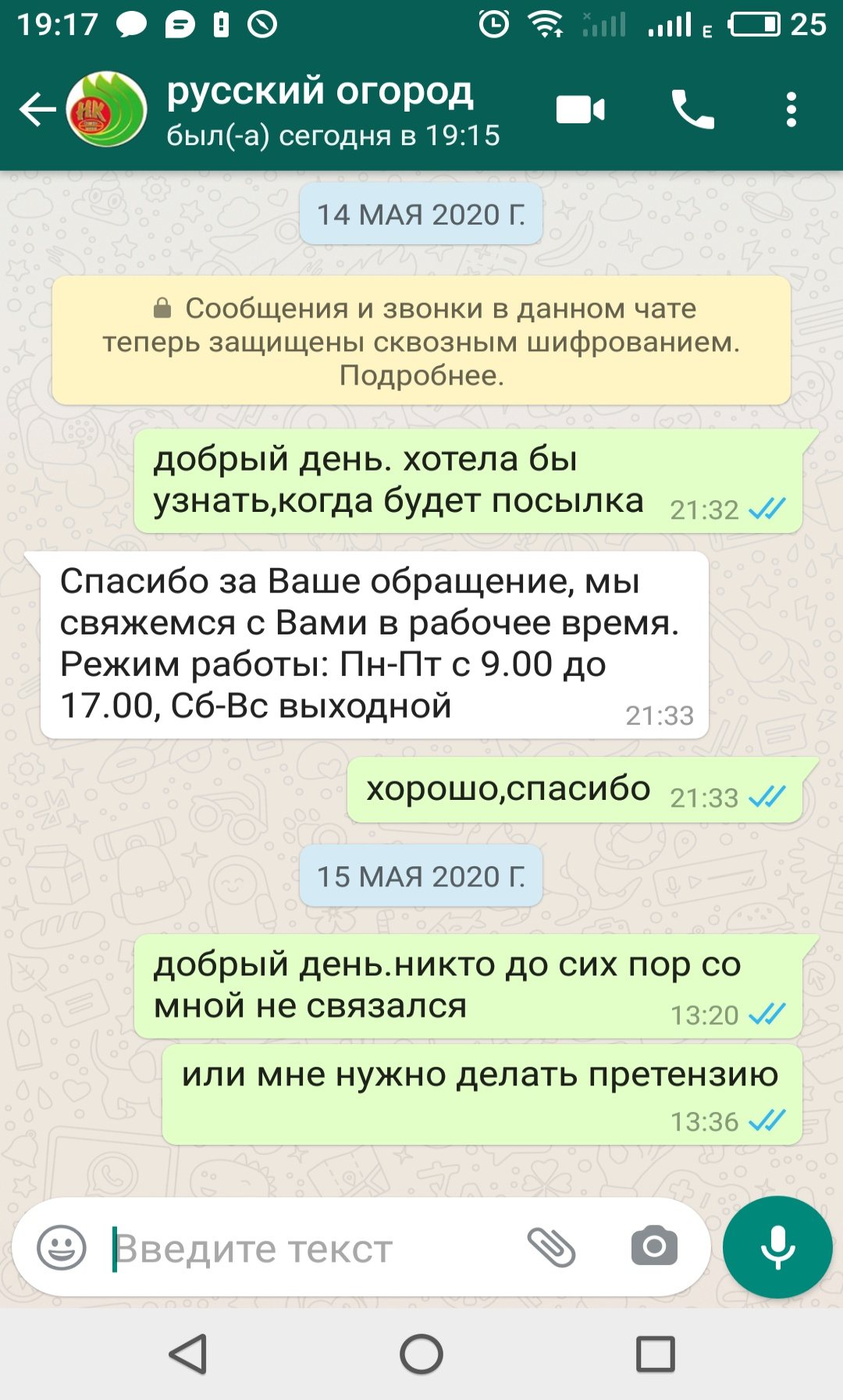Open the camera to send a photo

click(654, 1245)
